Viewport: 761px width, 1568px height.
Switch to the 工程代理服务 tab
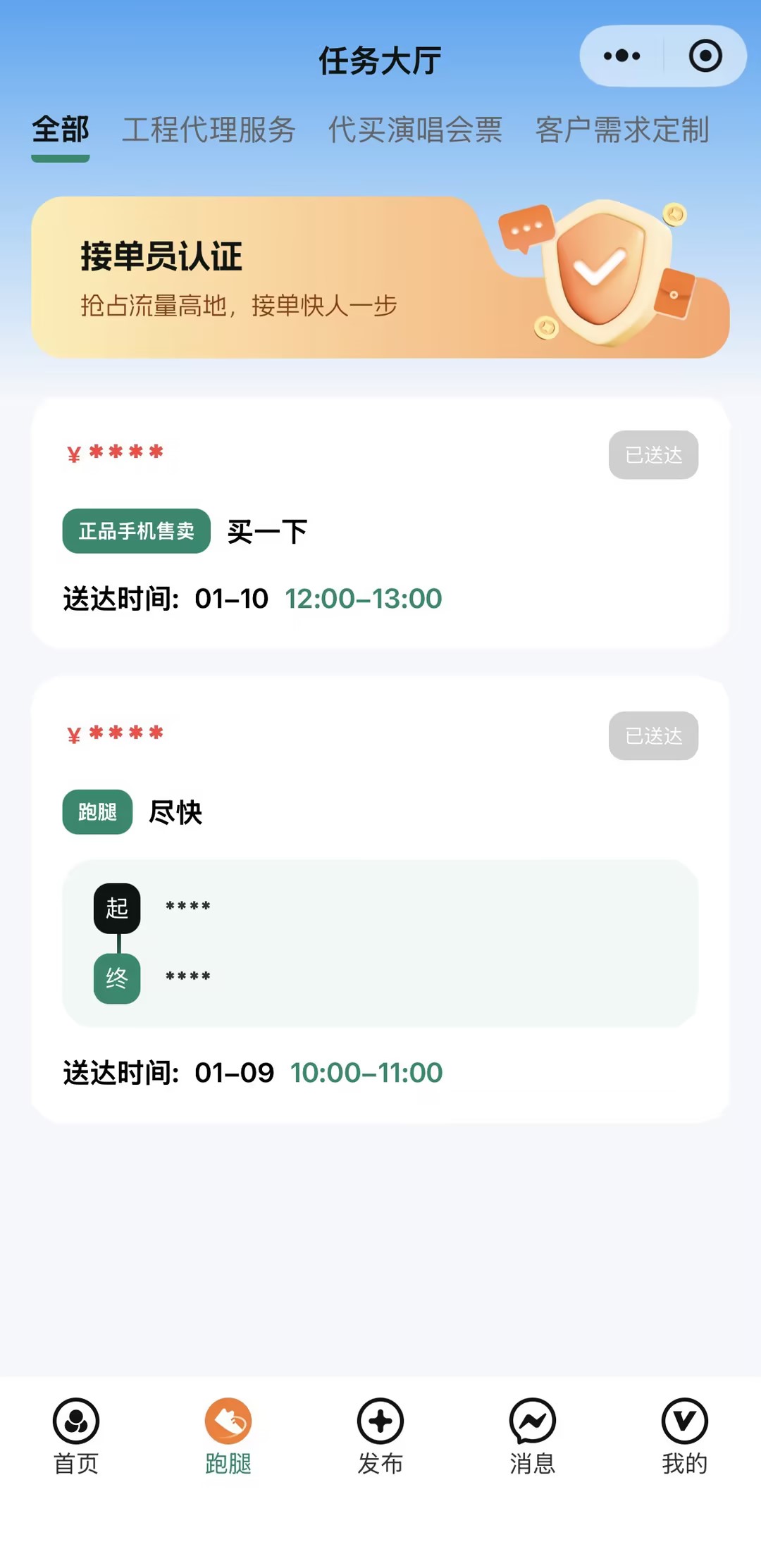click(x=209, y=130)
